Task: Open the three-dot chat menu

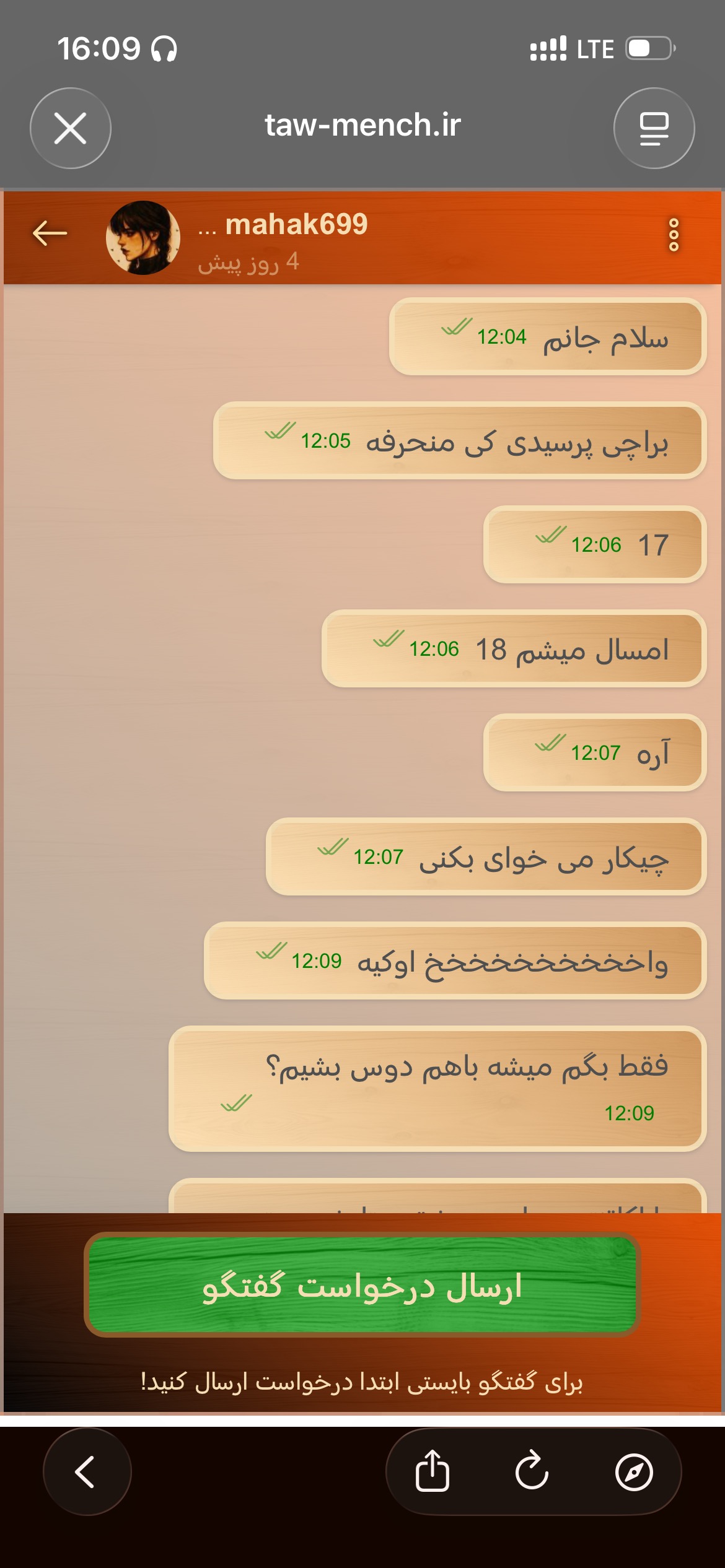Action: 674,235
